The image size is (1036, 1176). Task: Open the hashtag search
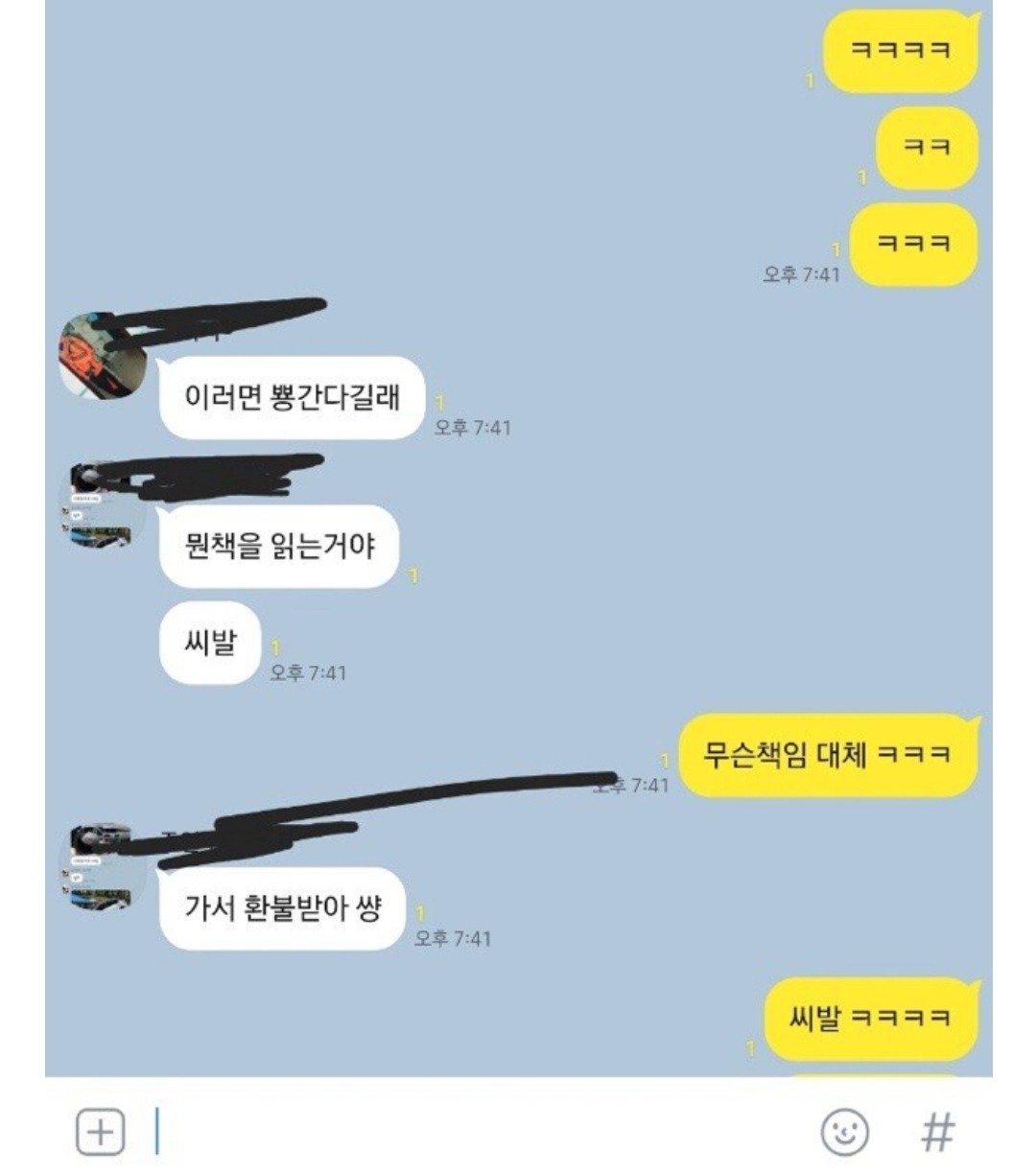point(937,1132)
